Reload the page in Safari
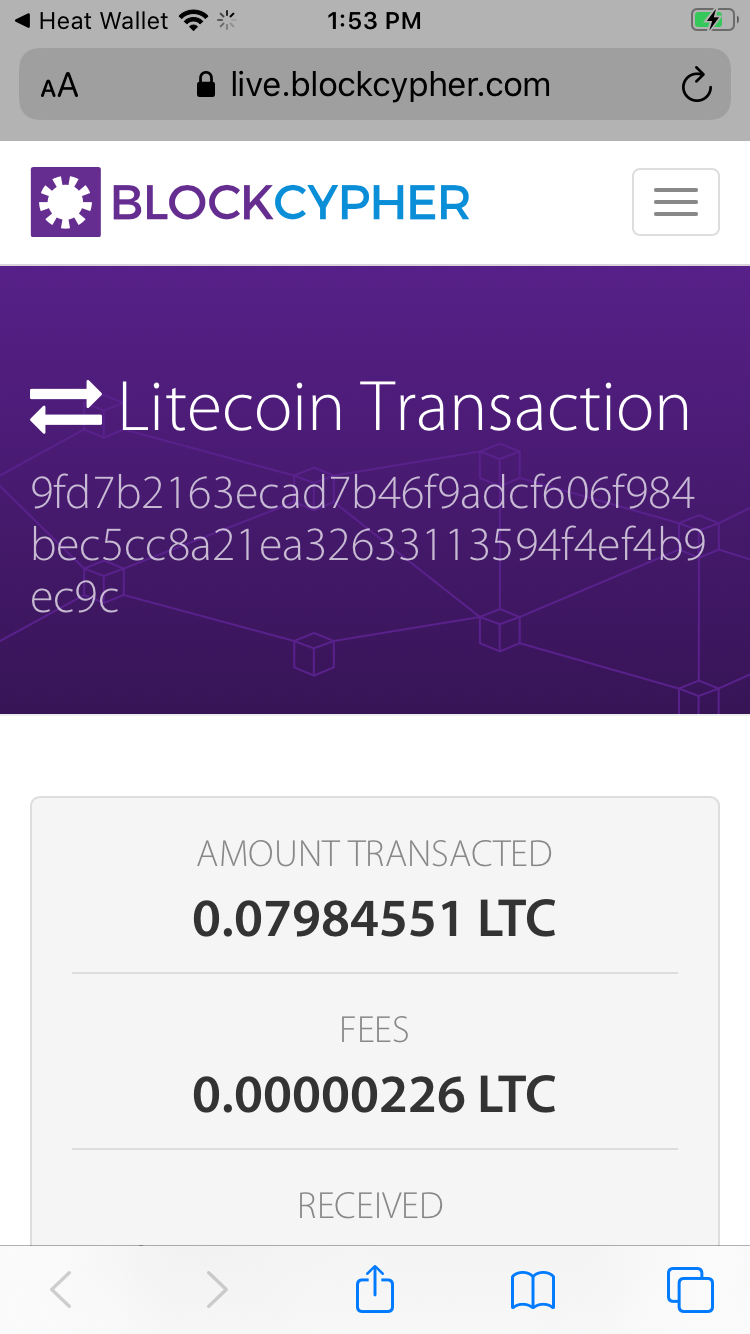750x1334 pixels. pos(696,85)
